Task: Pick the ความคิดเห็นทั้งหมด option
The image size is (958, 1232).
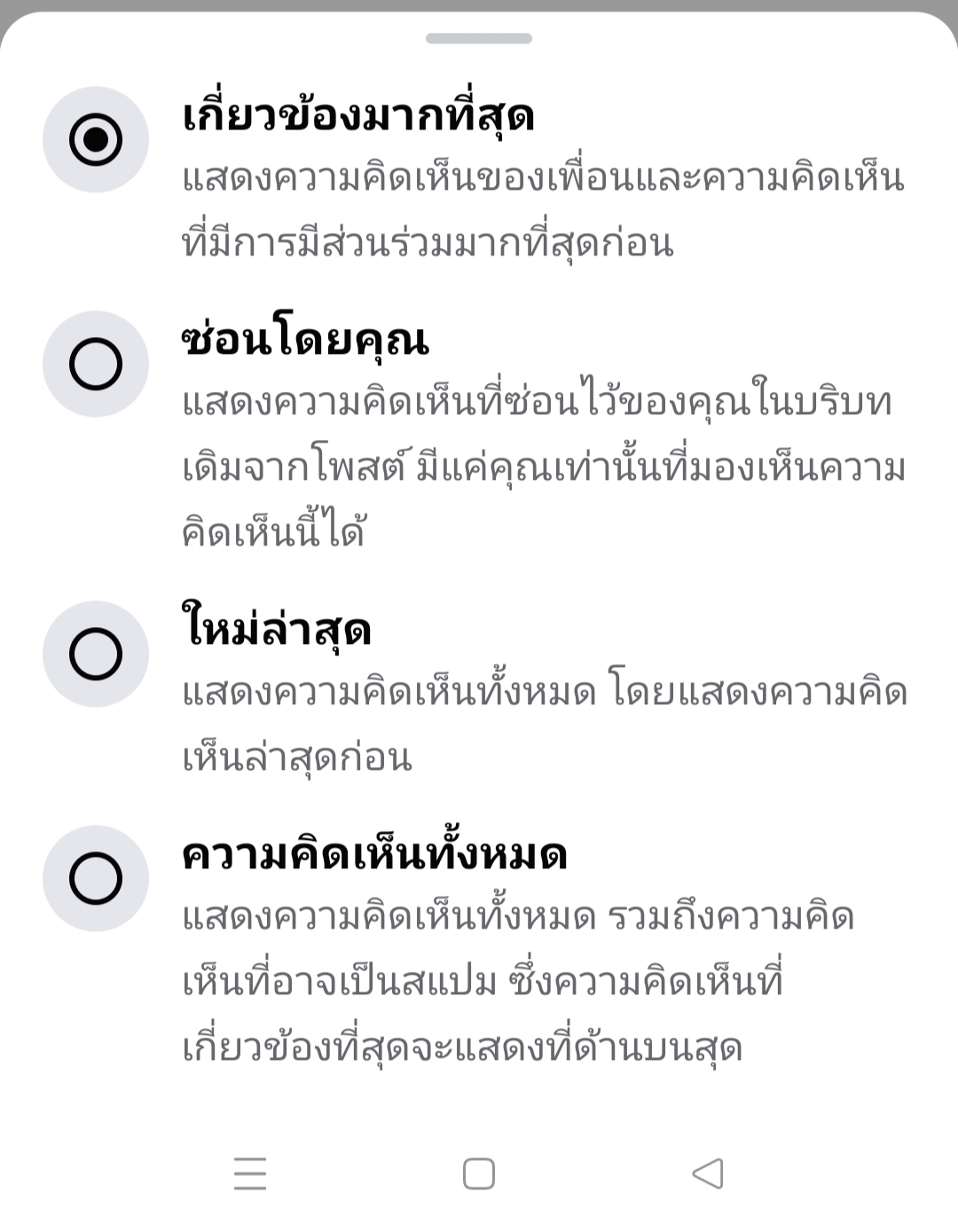Action: tap(96, 878)
